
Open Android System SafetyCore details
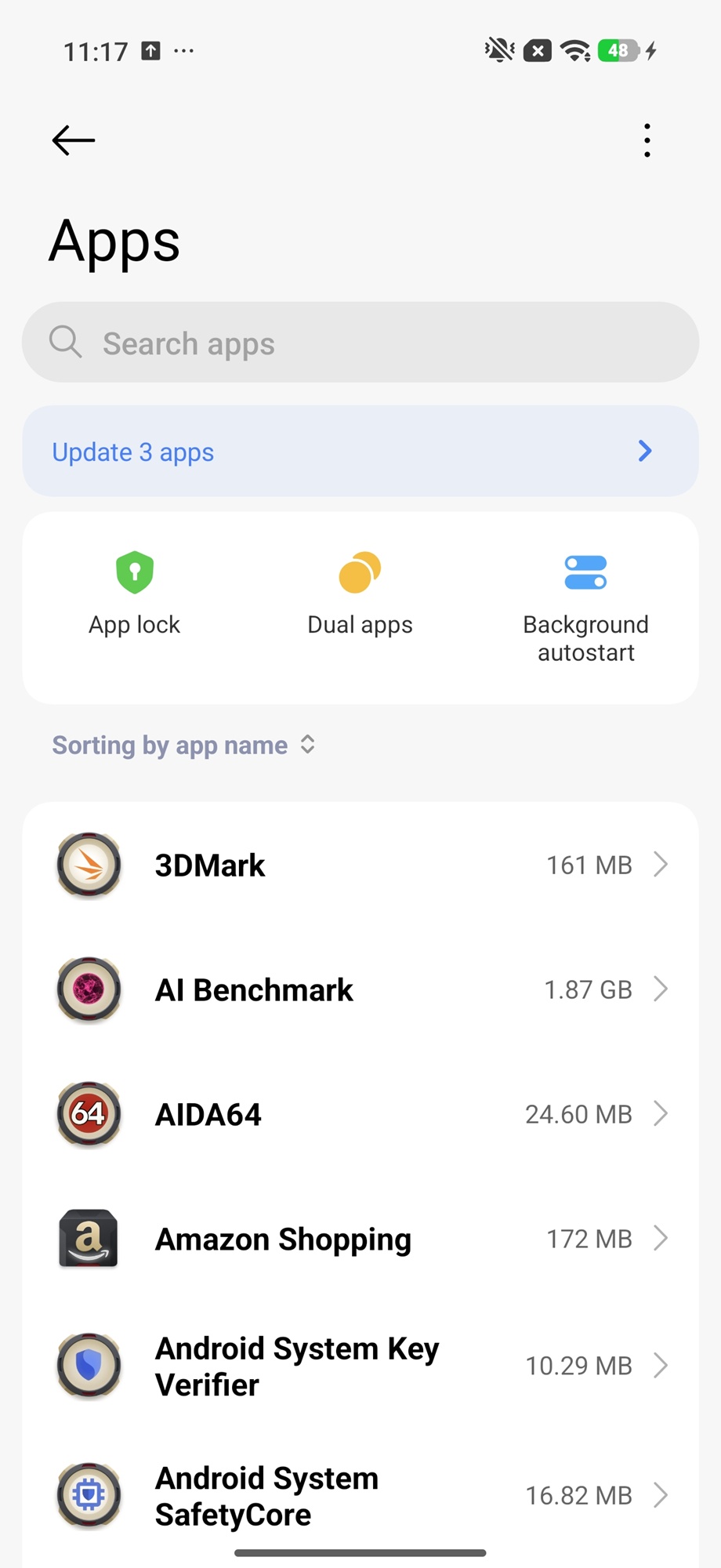(360, 1496)
